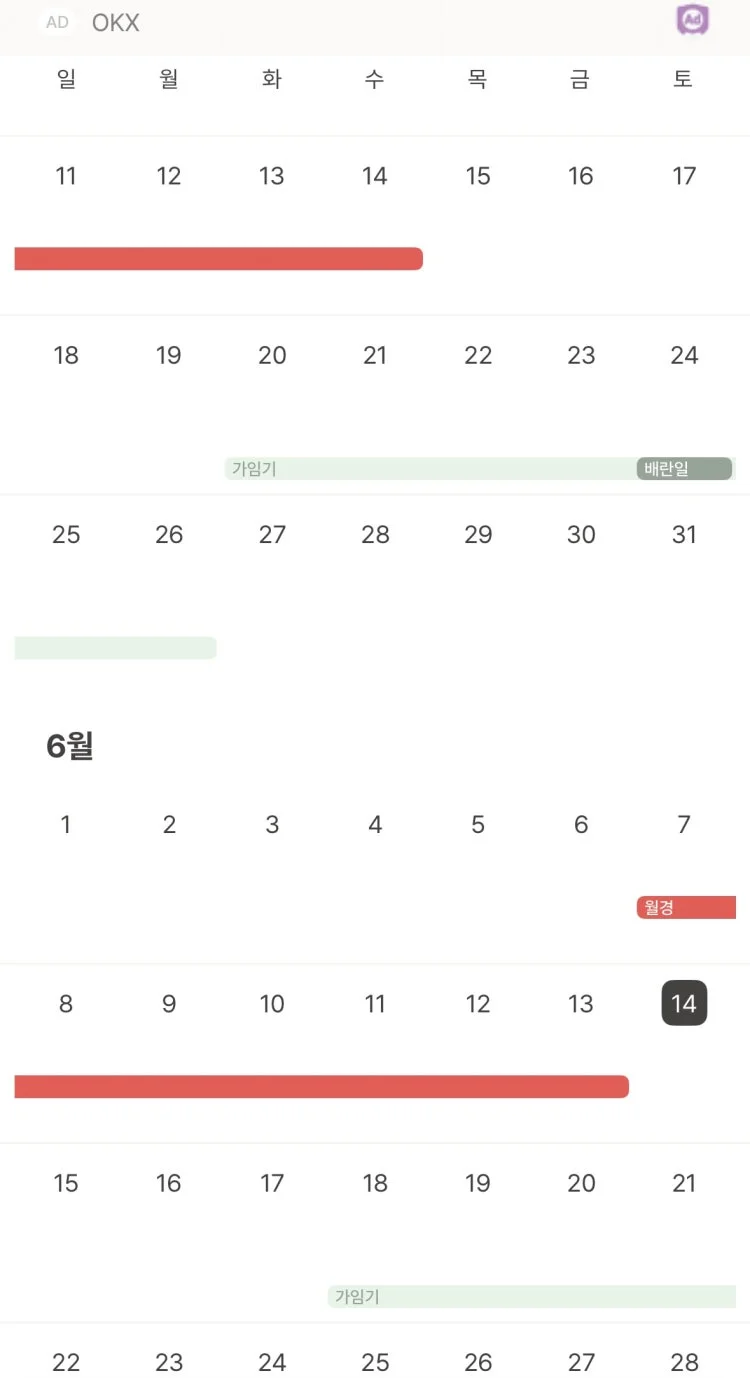Choose June 25 in the calendar
Viewport: 750px width, 1378px height.
pyautogui.click(x=375, y=1362)
